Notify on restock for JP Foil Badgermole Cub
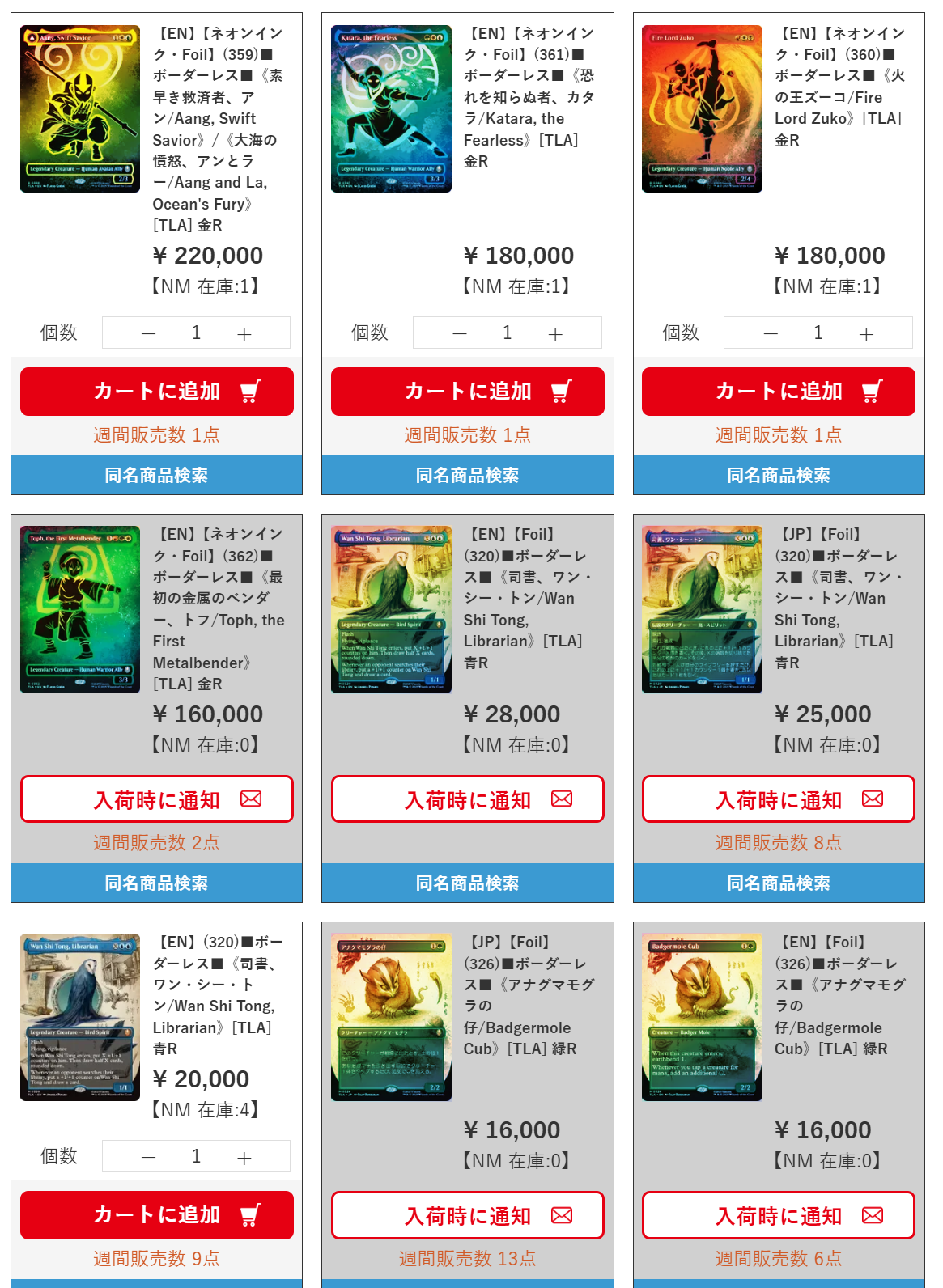 pyautogui.click(x=467, y=1215)
